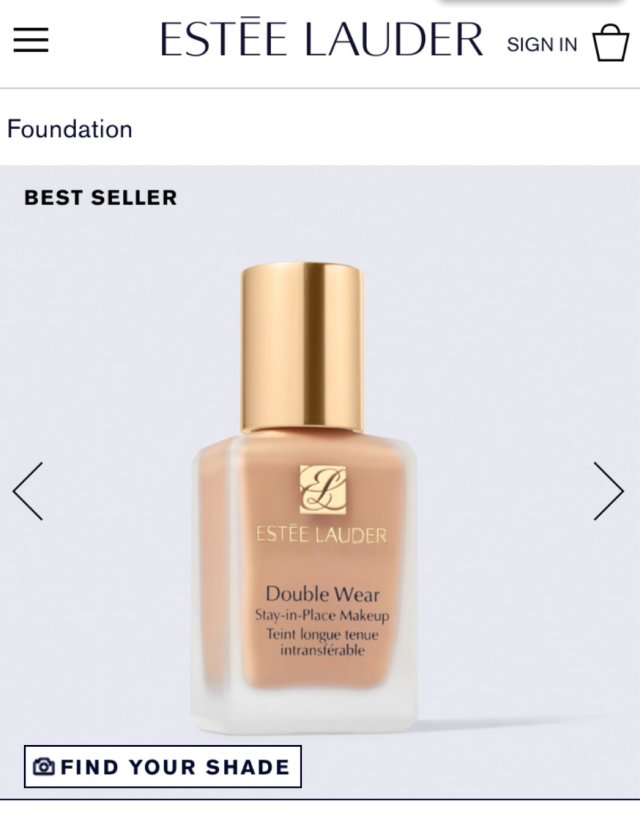This screenshot has width=640, height=821.
Task: Show the next product image
Action: pyautogui.click(x=608, y=491)
